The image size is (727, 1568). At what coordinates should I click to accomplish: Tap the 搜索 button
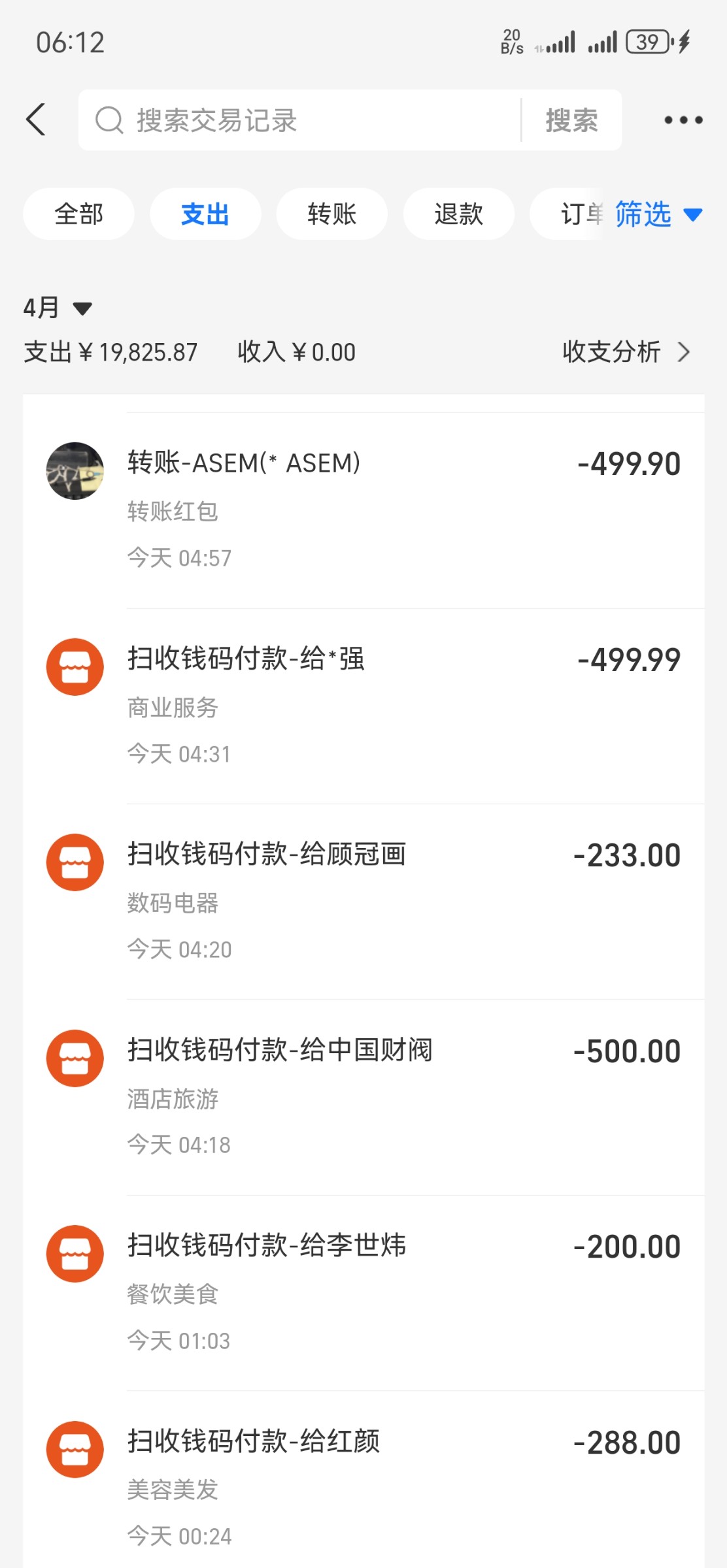click(x=571, y=120)
